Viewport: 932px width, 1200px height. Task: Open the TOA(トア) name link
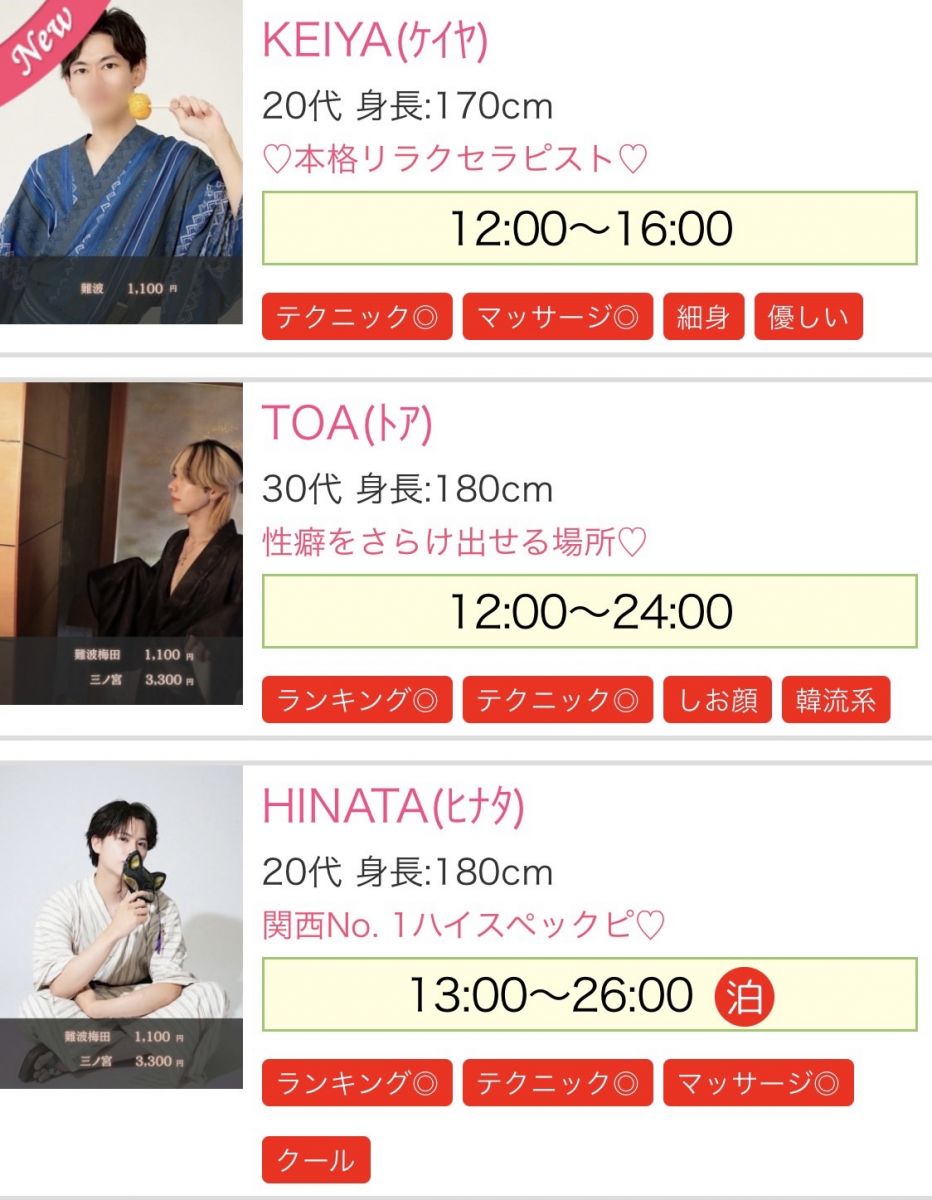(x=346, y=425)
